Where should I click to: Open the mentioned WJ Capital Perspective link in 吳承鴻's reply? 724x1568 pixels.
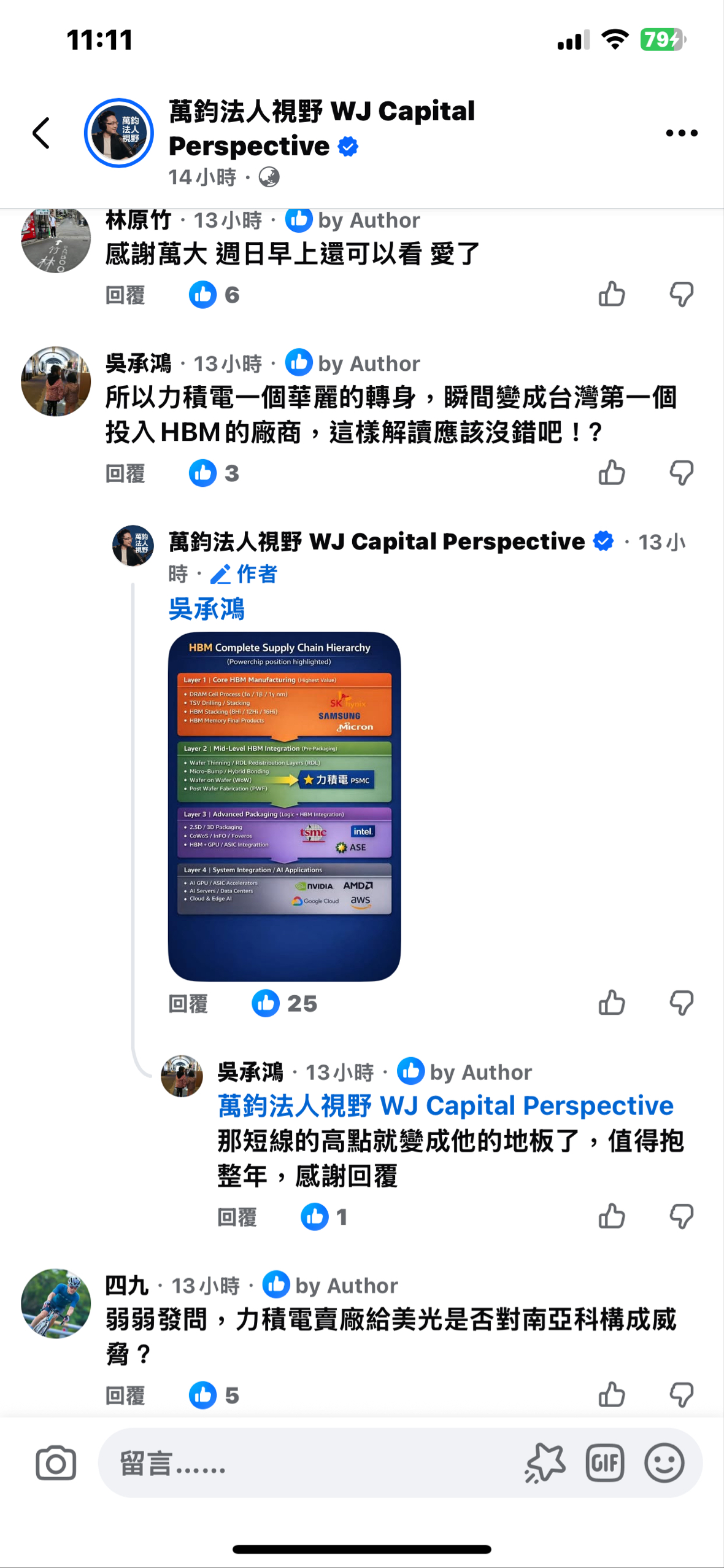pyautogui.click(x=445, y=1106)
